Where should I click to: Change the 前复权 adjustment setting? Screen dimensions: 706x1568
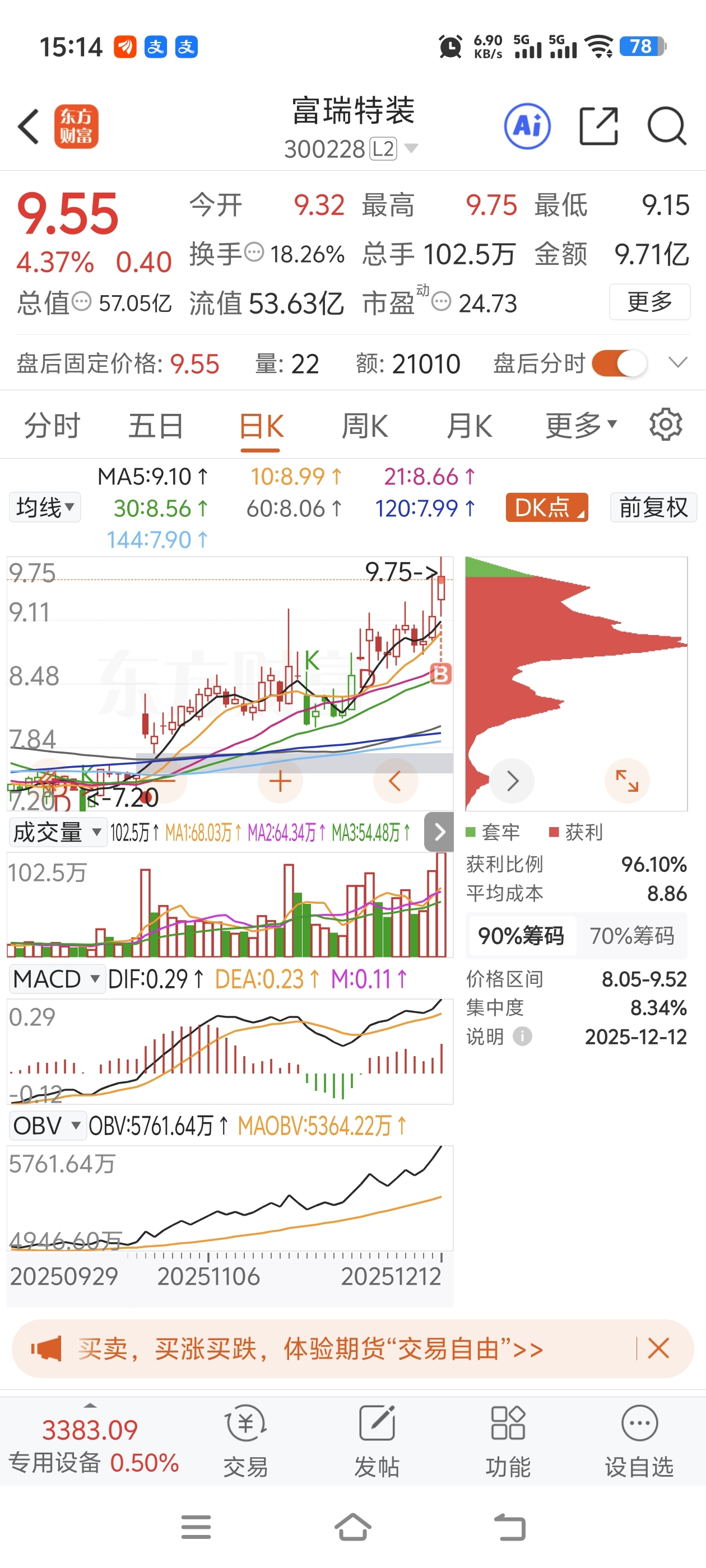[x=653, y=507]
